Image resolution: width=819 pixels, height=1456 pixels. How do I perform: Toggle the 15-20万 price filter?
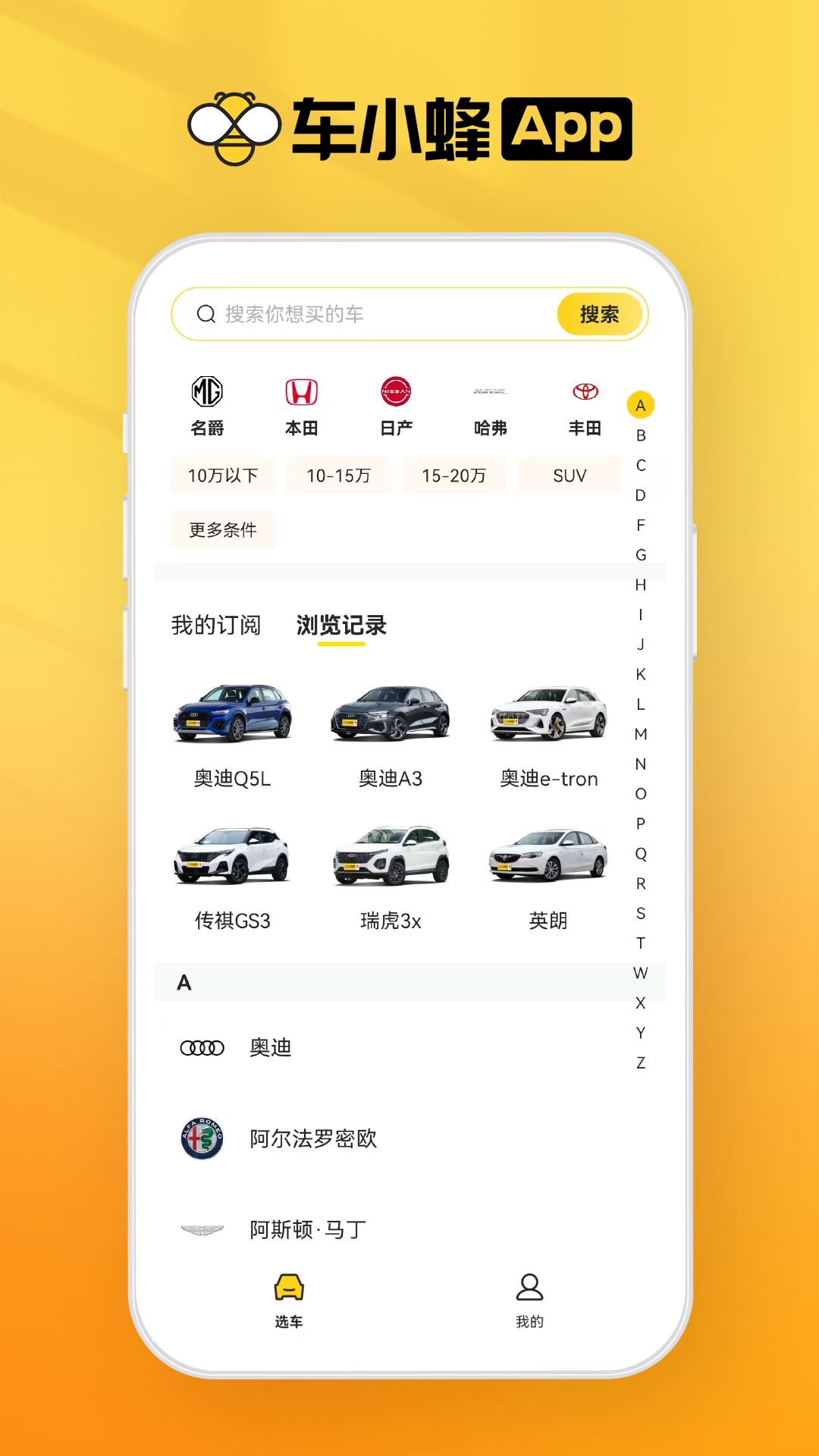pyautogui.click(x=453, y=475)
